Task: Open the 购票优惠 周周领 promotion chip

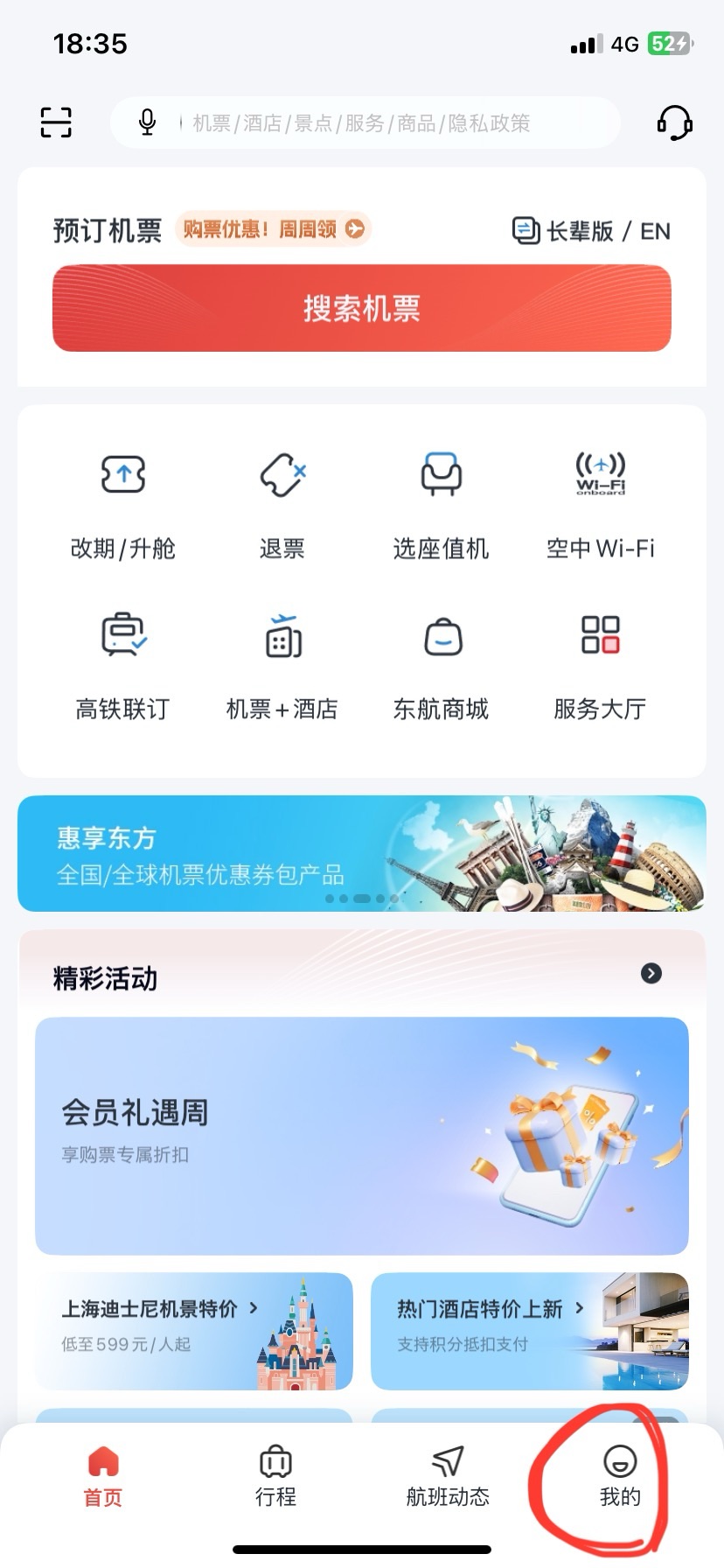Action: tap(273, 229)
